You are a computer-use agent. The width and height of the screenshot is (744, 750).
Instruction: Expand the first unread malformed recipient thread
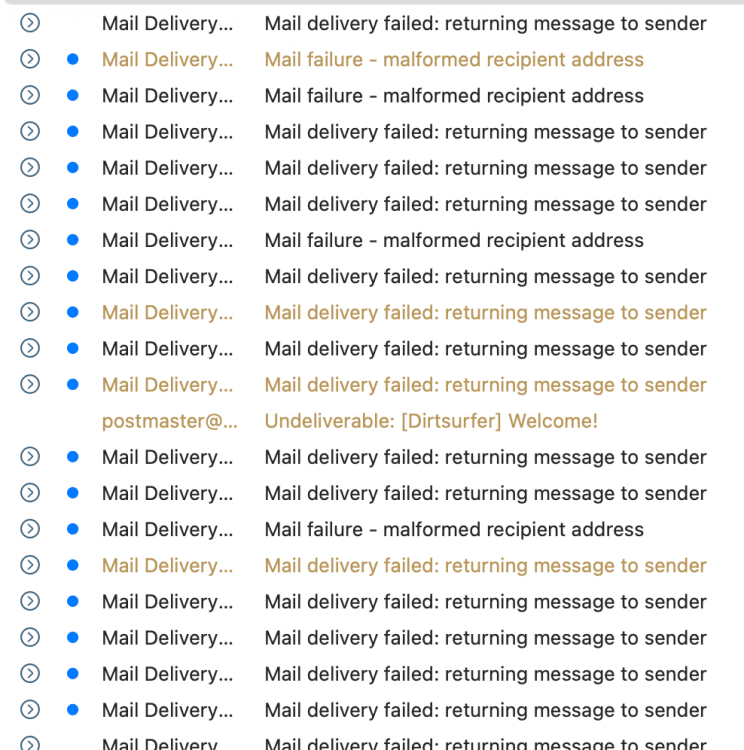(29, 95)
